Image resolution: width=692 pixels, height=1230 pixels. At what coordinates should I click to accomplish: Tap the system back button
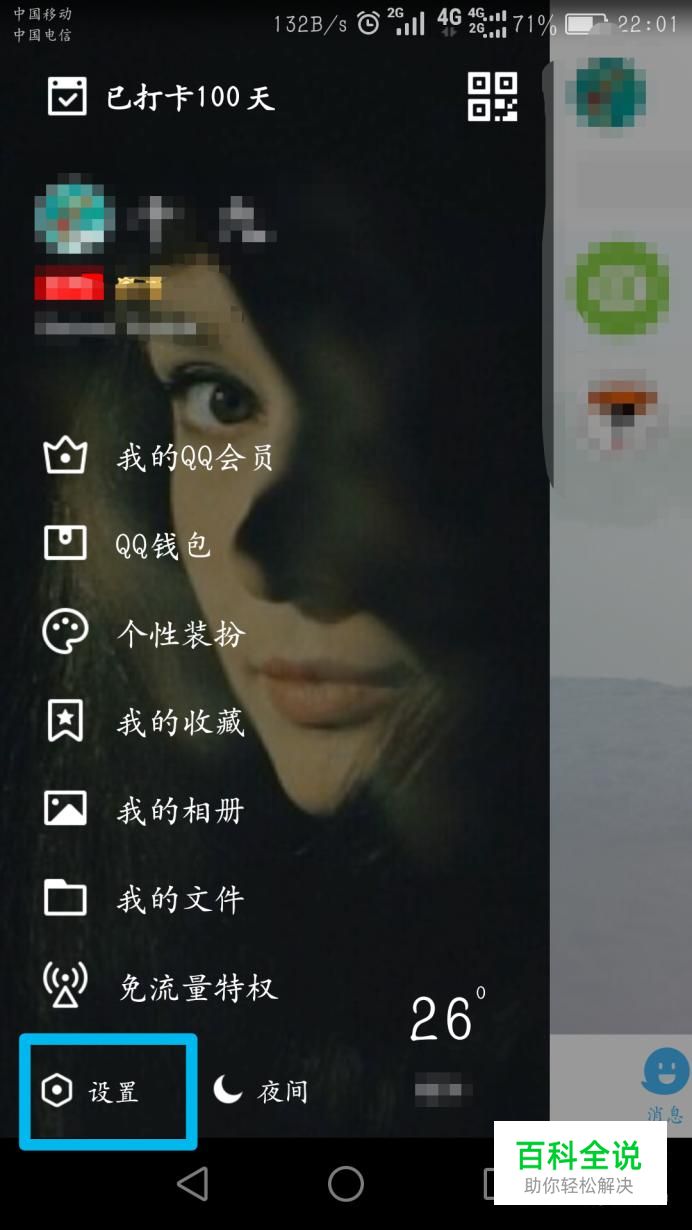click(192, 1184)
